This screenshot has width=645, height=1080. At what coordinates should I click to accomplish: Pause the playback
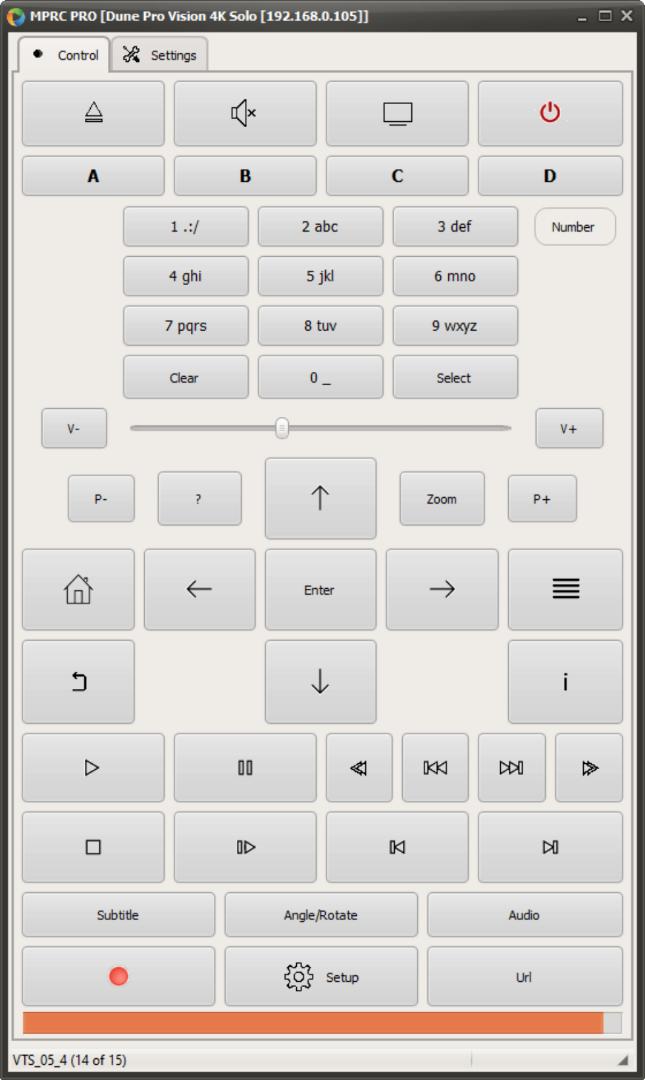[245, 767]
